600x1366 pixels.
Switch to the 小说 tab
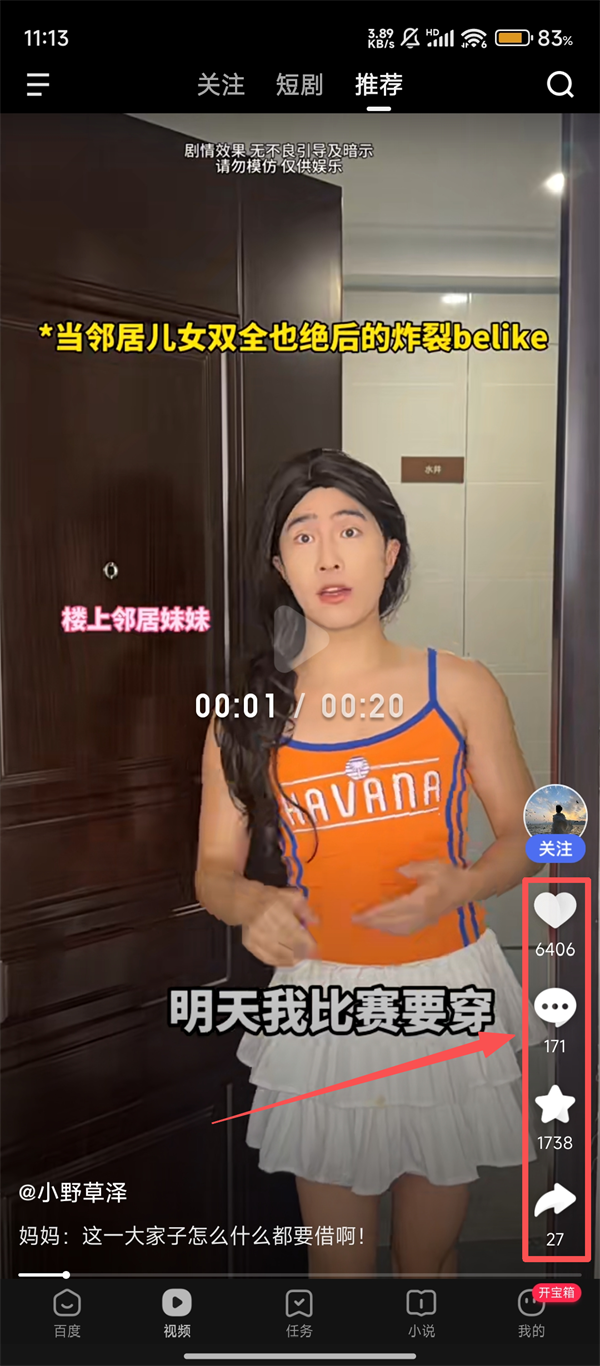pyautogui.click(x=421, y=1313)
